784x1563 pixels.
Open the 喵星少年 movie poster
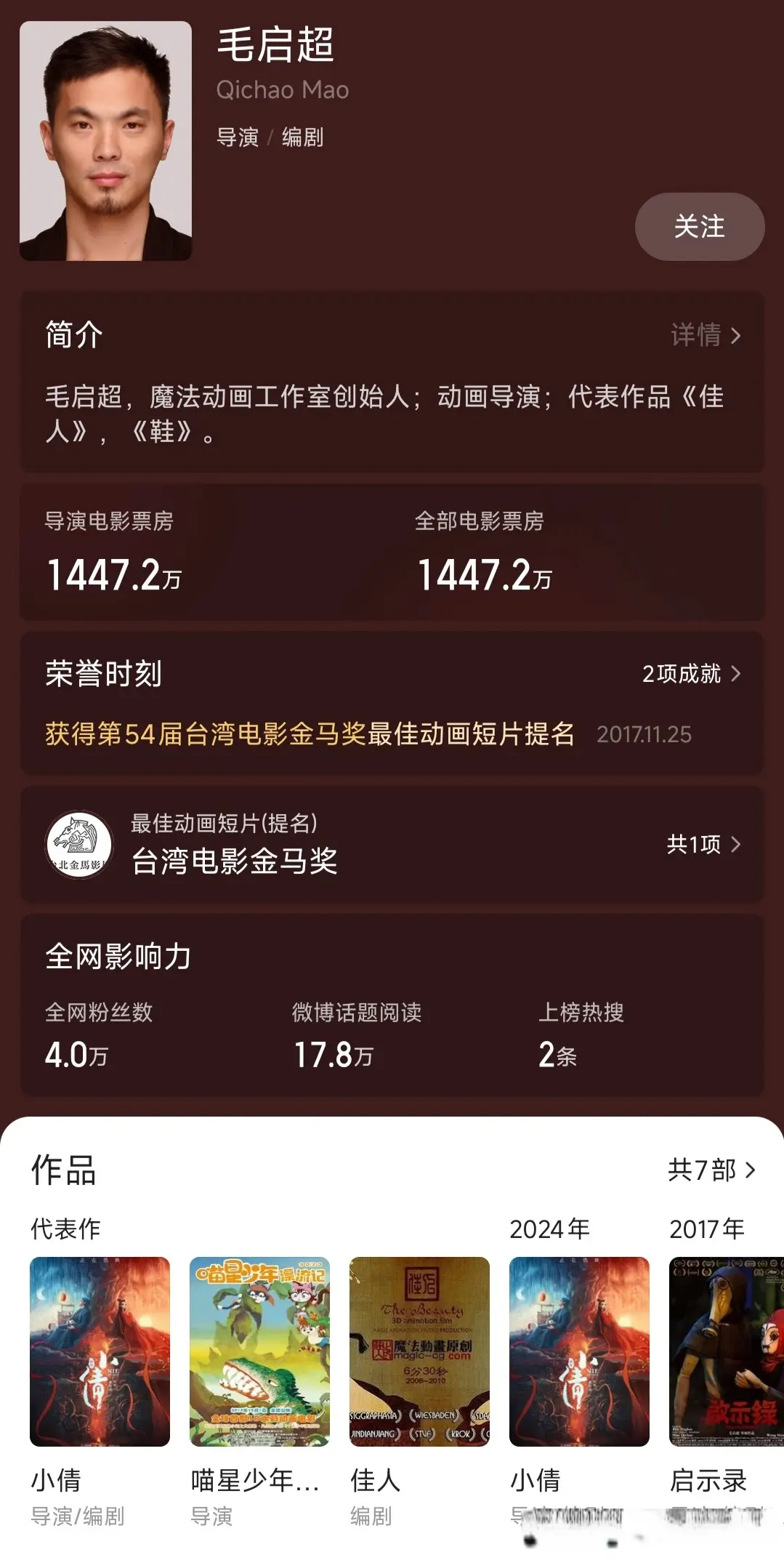pyautogui.click(x=259, y=1351)
